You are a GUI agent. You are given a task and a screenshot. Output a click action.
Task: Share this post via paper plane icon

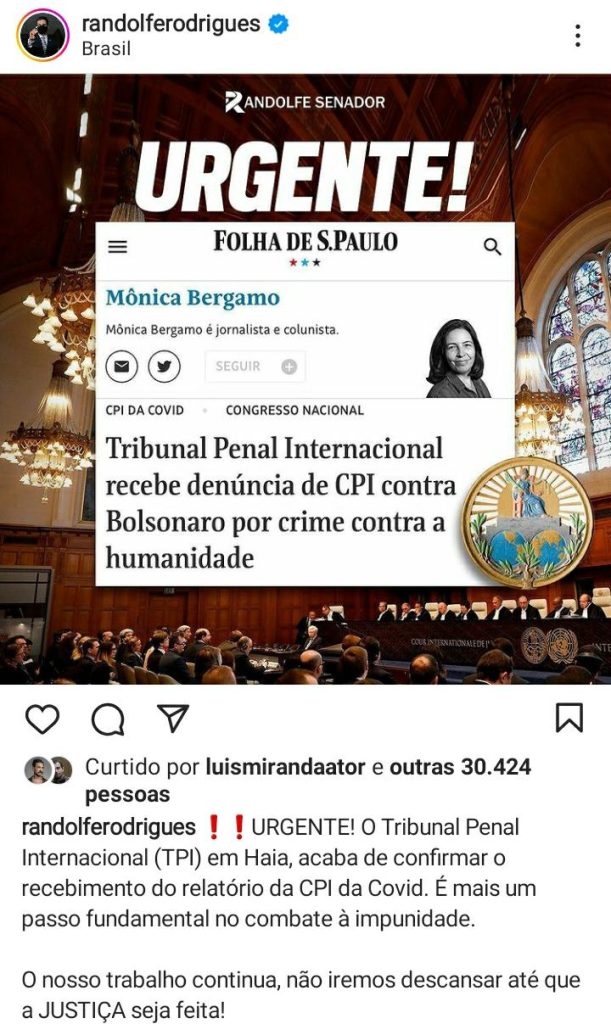(x=172, y=718)
